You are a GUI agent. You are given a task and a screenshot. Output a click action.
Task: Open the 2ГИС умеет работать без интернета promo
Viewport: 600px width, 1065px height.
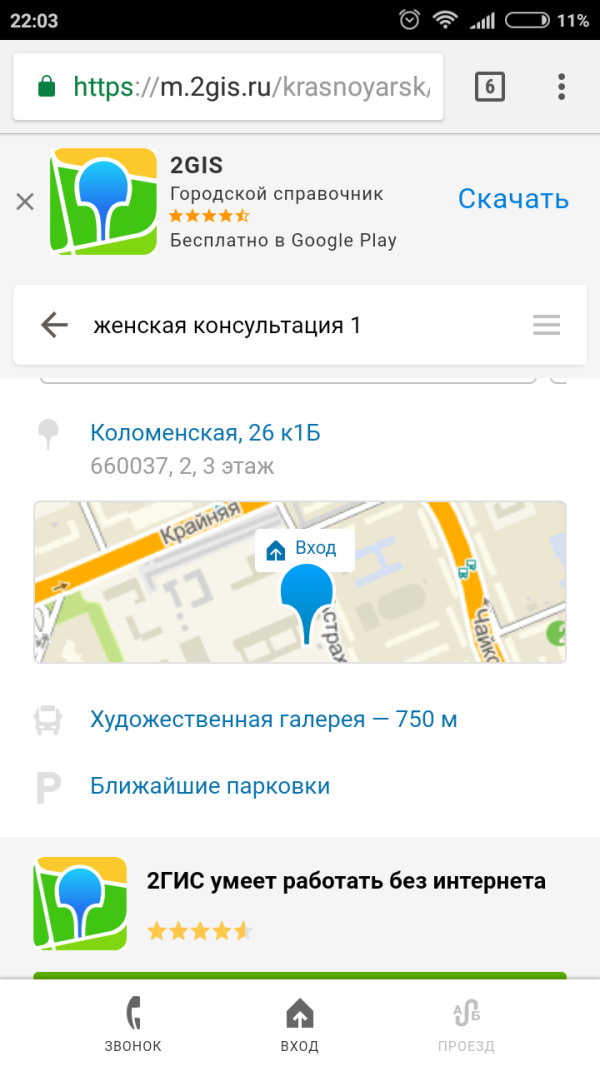(x=345, y=881)
